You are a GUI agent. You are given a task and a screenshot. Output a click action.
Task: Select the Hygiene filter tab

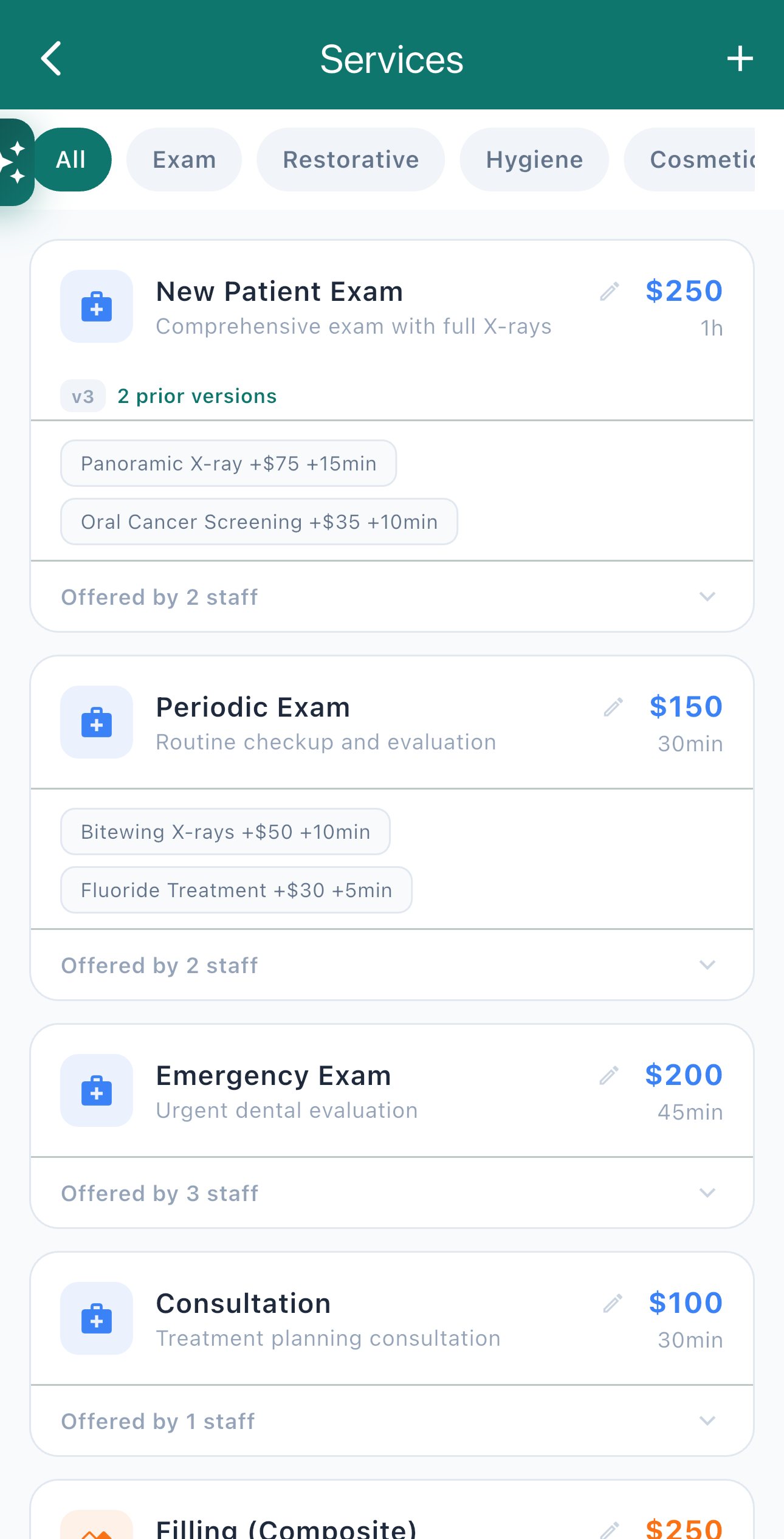[534, 159]
